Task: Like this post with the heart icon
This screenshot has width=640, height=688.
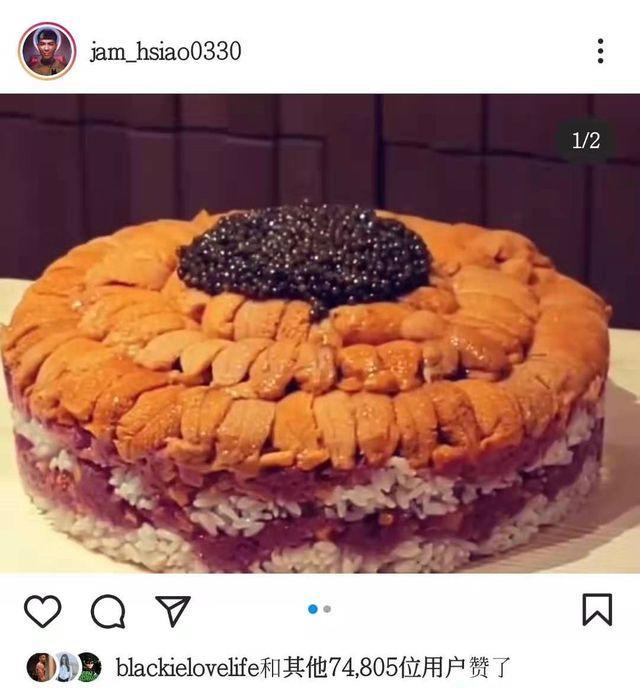Action: click(x=42, y=610)
